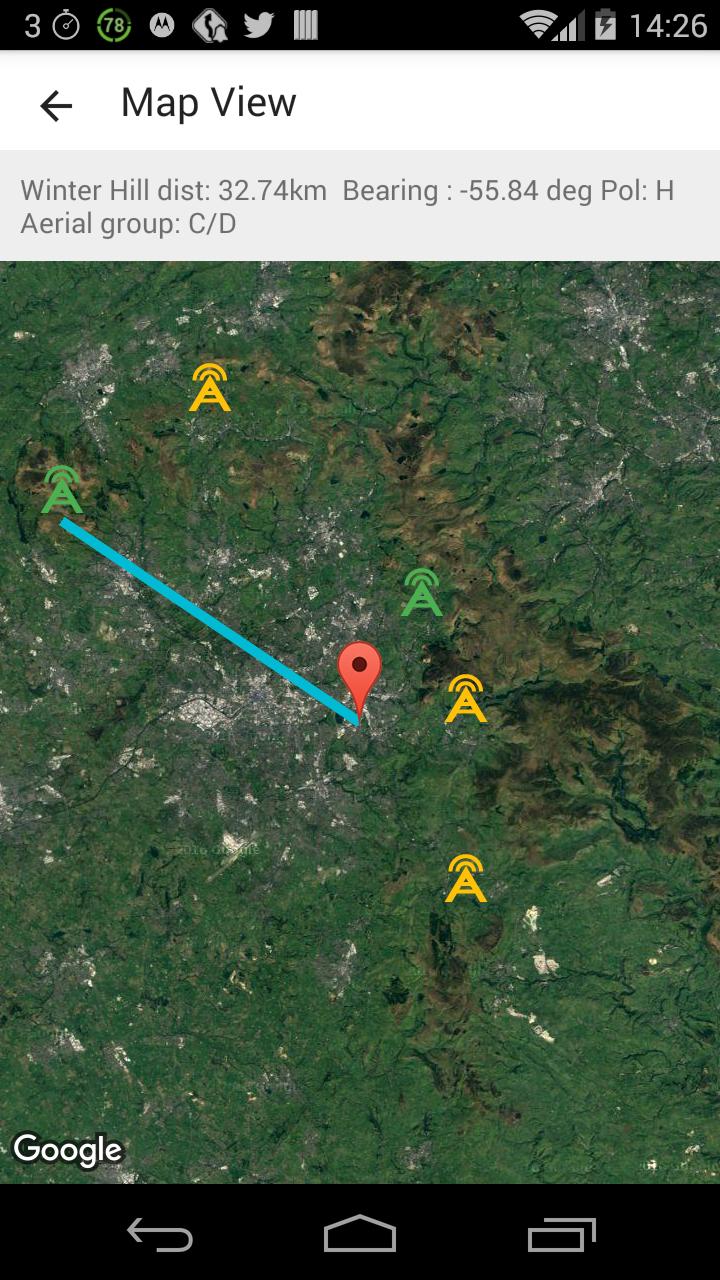The width and height of the screenshot is (720, 1280).
Task: Tap the yellow transmitter right of the red pin
Action: 465,699
